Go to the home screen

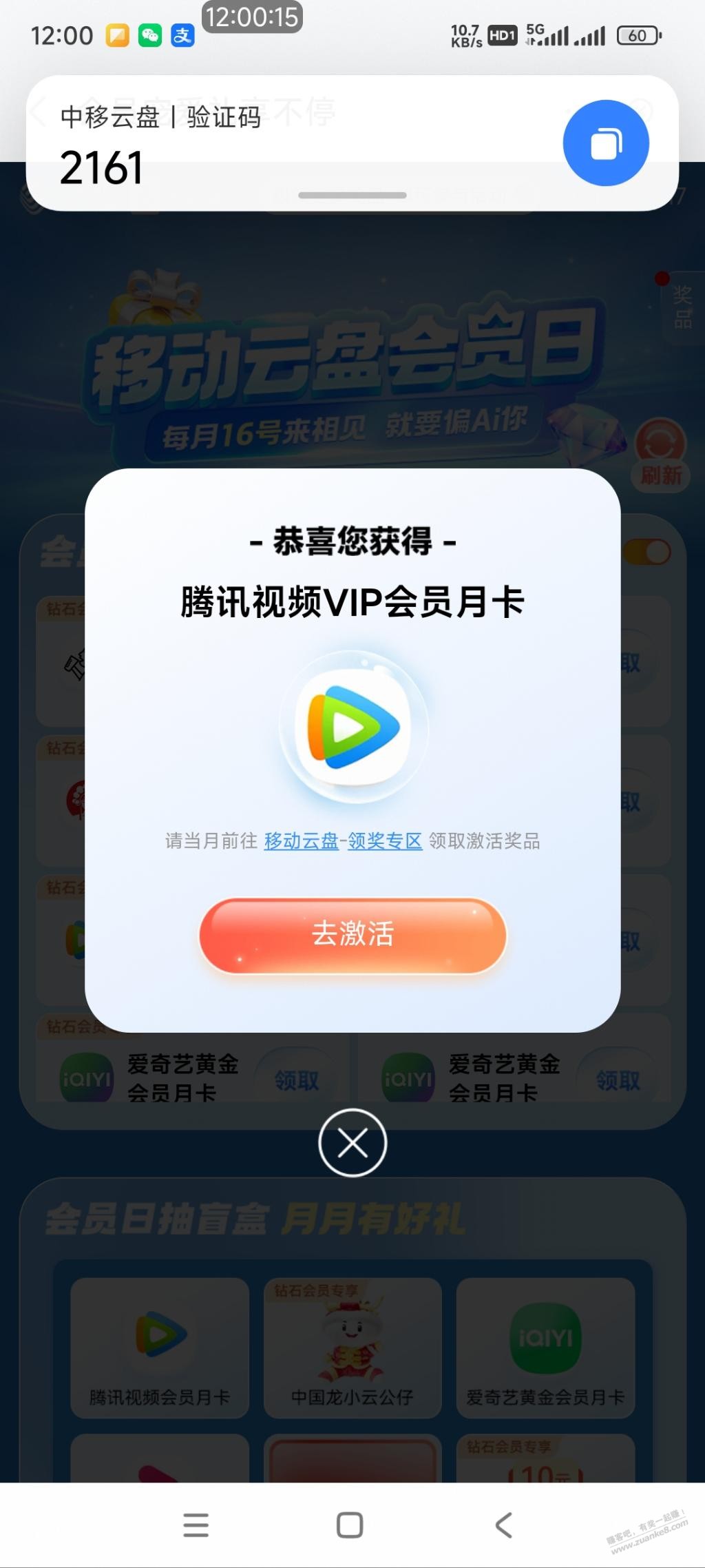[x=350, y=1525]
